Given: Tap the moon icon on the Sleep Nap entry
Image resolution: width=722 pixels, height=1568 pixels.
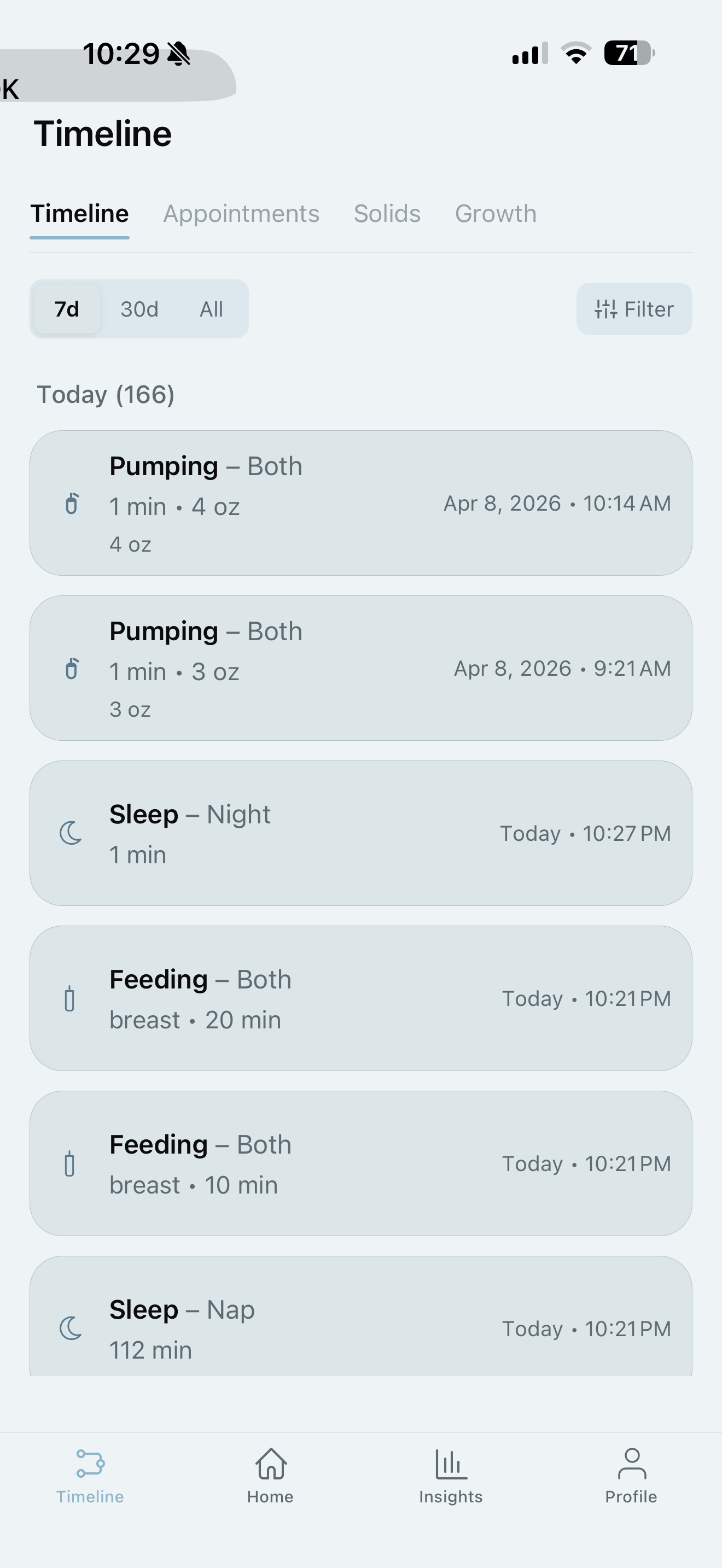Looking at the screenshot, I should (71, 1328).
